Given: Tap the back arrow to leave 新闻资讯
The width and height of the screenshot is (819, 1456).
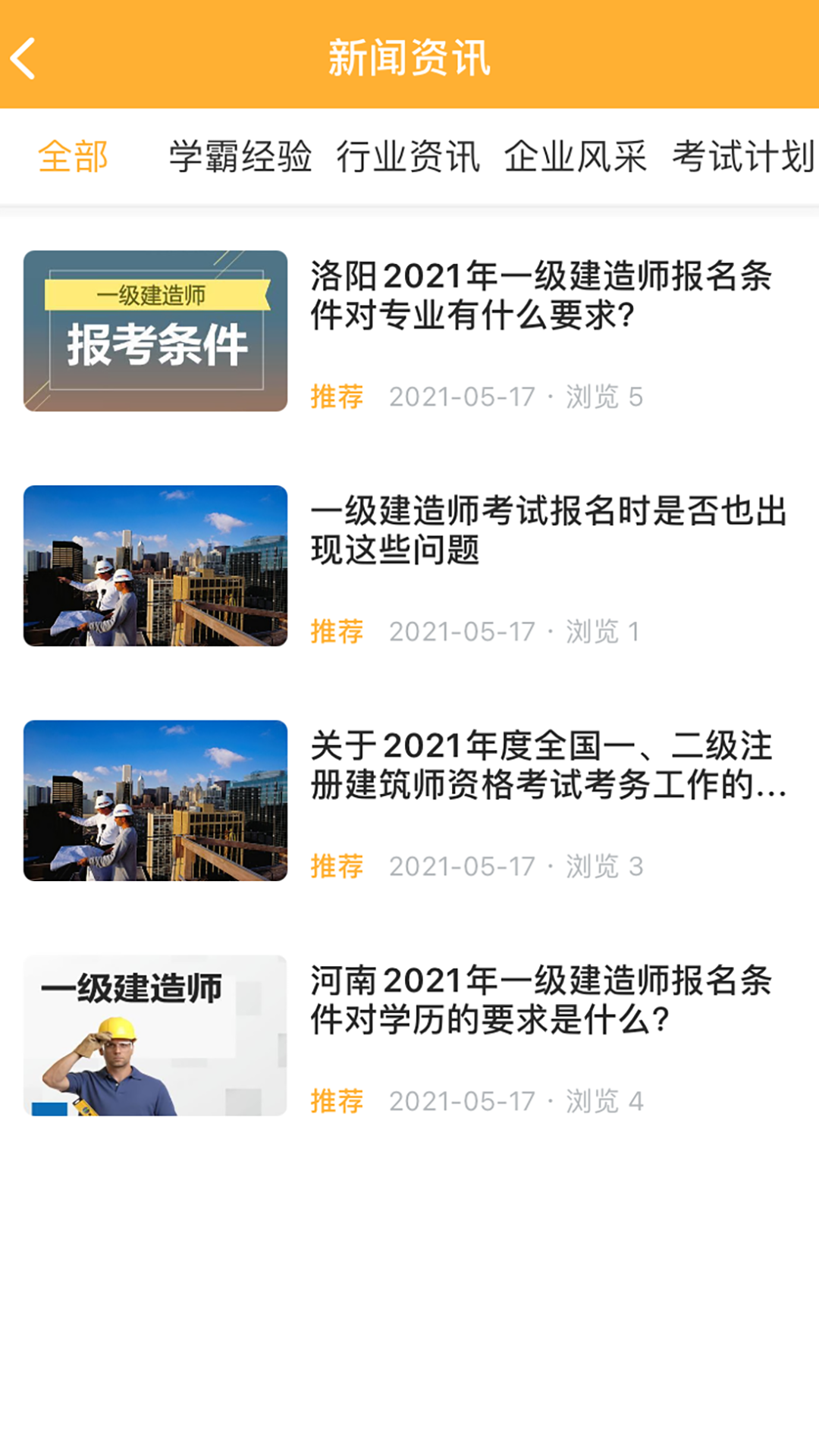Looking at the screenshot, I should pos(25,57).
